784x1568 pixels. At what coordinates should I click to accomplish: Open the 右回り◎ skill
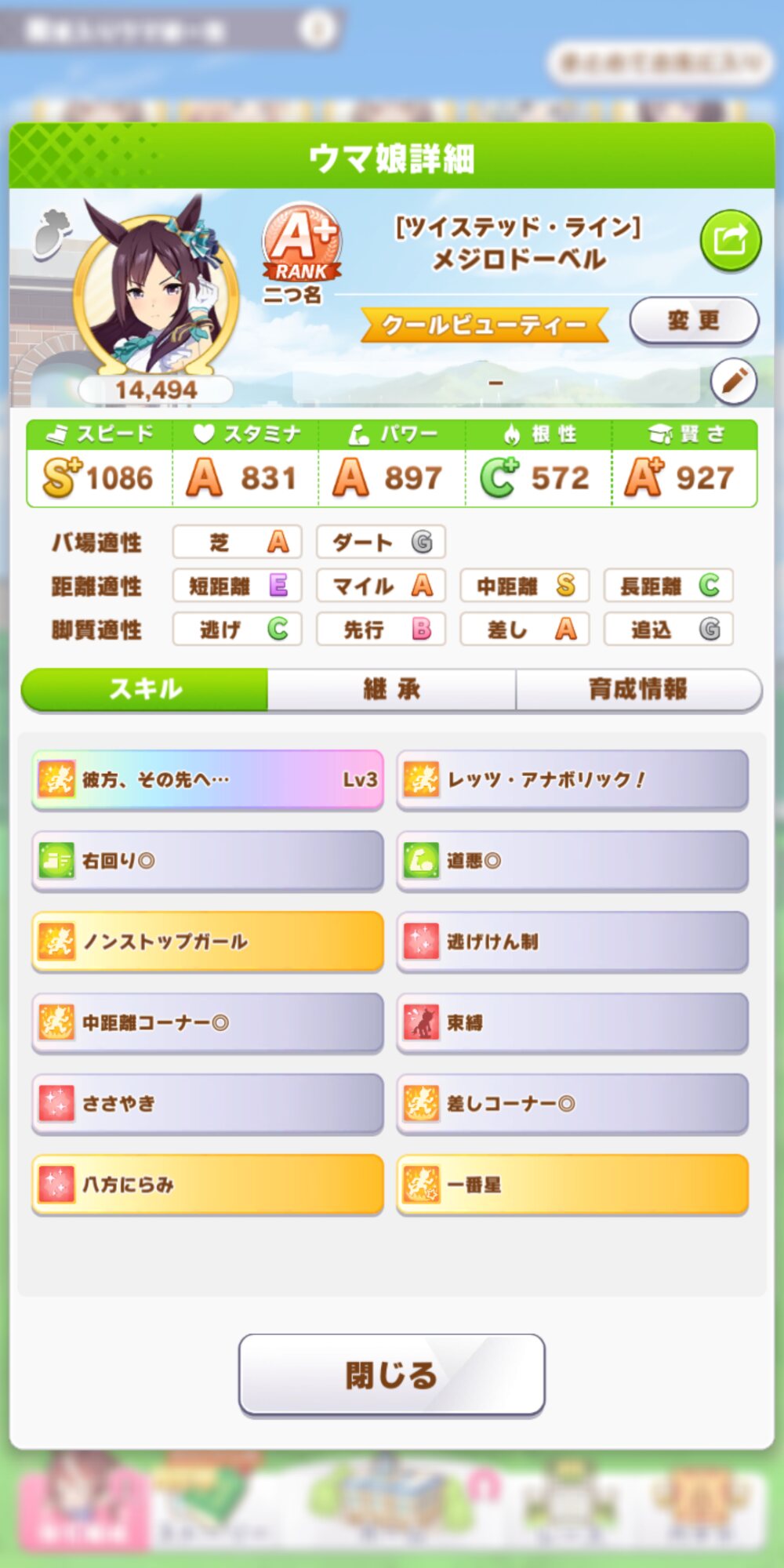[x=208, y=861]
